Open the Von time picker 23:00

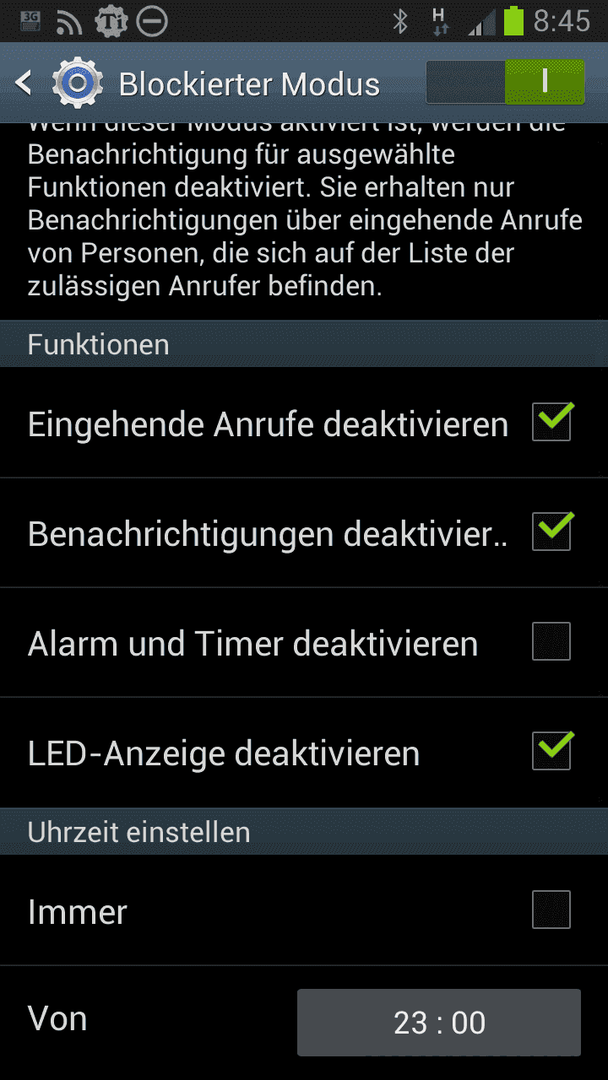[x=439, y=1023]
